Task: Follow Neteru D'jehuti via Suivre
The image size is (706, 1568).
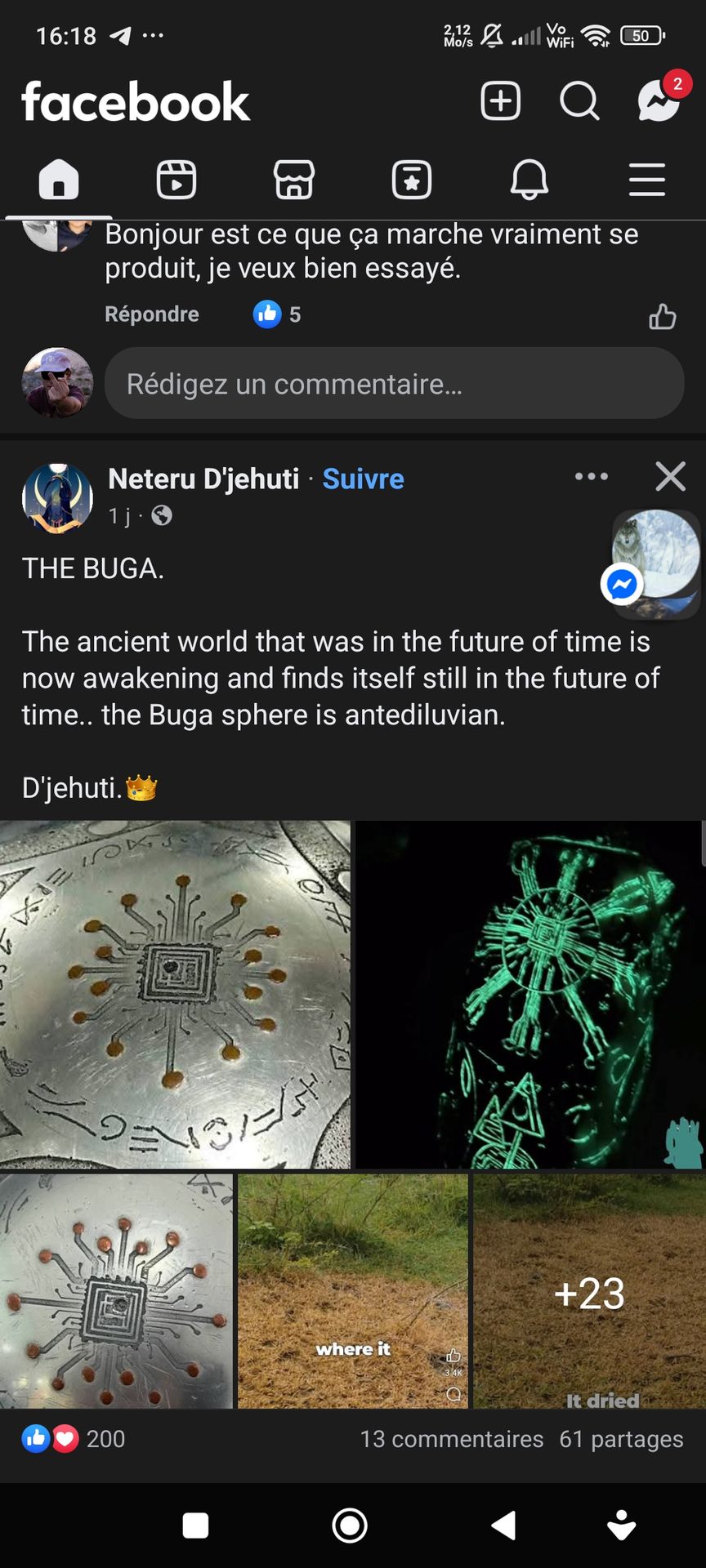Action: [x=363, y=479]
